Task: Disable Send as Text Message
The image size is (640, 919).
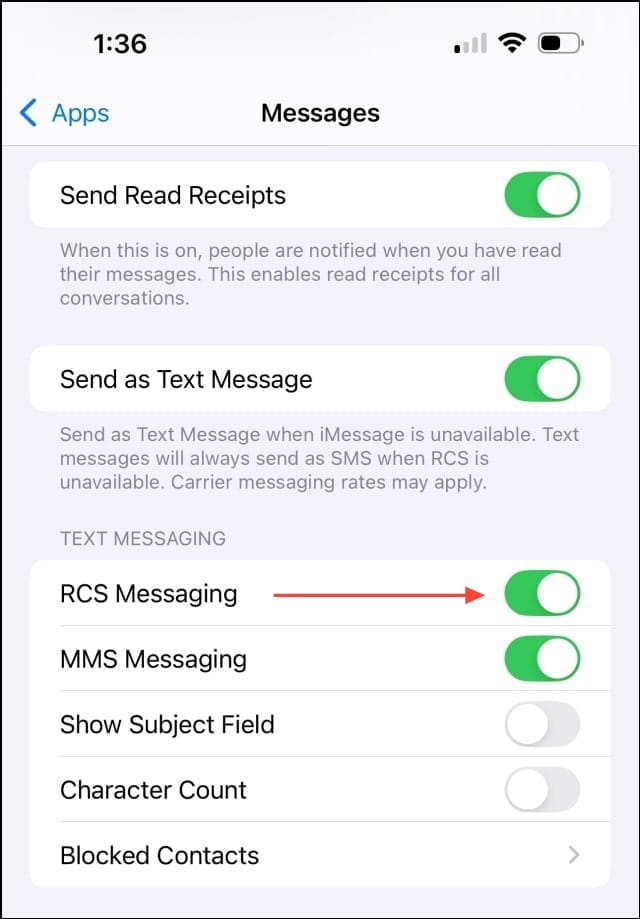Action: [x=541, y=379]
